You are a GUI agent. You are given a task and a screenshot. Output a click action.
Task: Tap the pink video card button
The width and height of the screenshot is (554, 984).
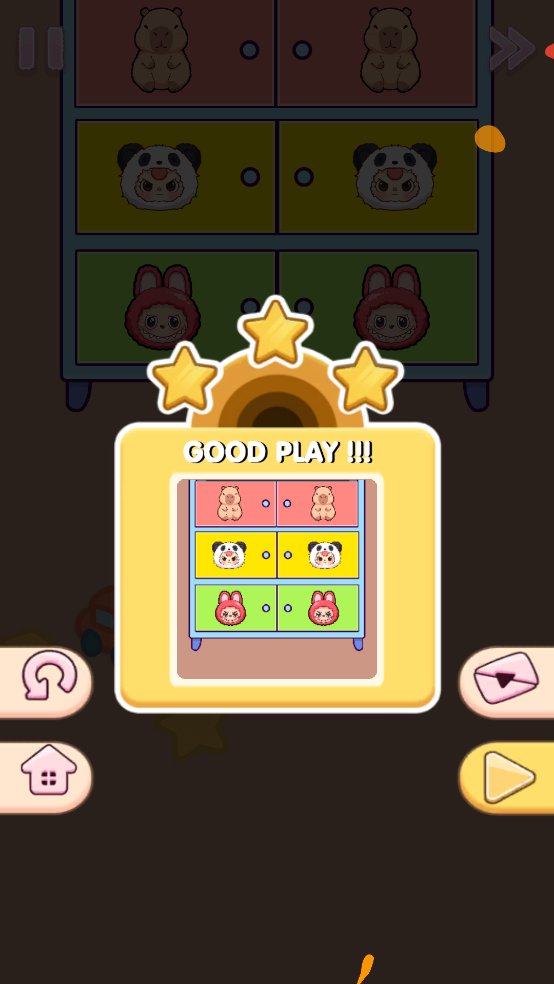point(507,683)
